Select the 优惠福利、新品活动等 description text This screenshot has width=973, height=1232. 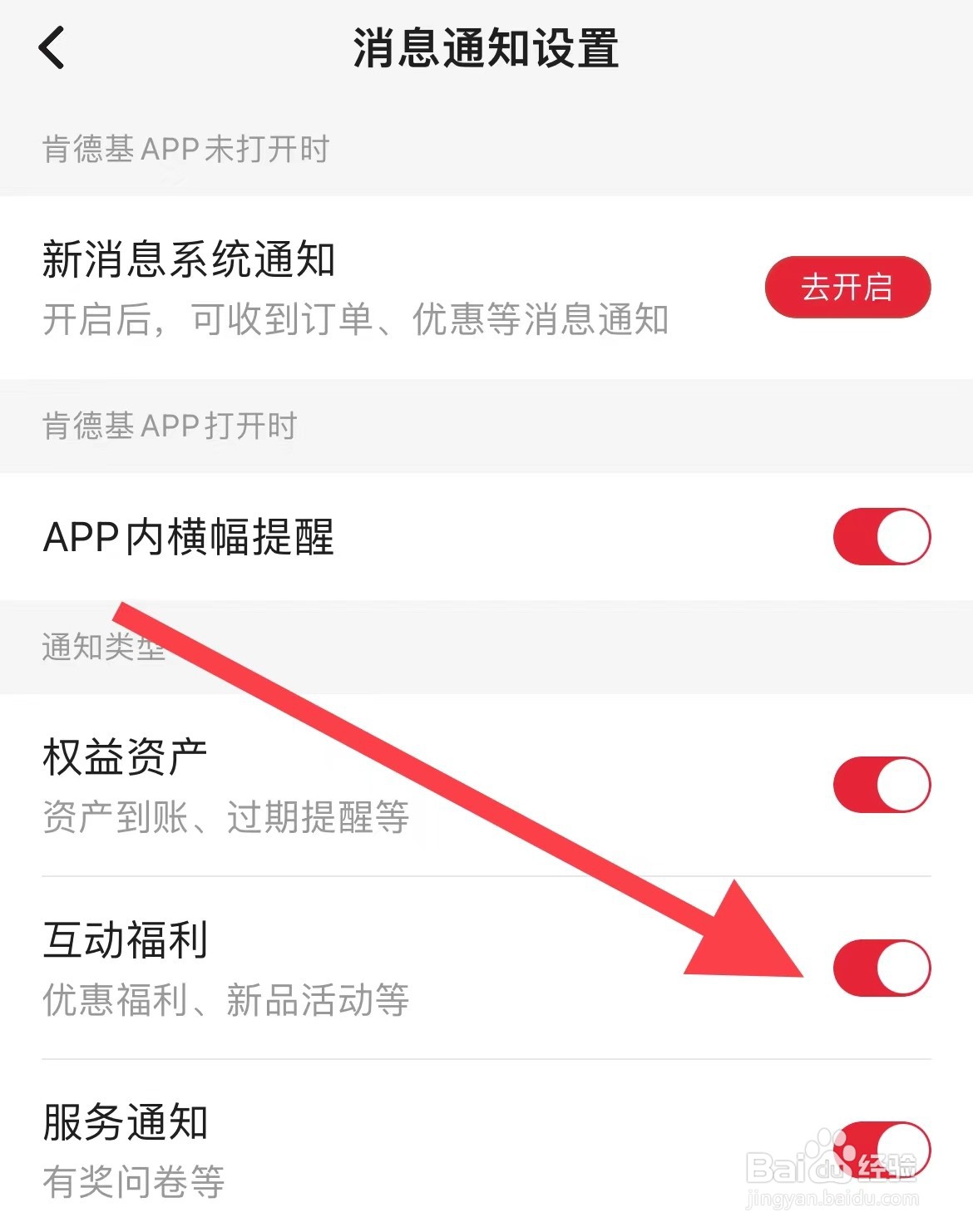pos(225,1003)
